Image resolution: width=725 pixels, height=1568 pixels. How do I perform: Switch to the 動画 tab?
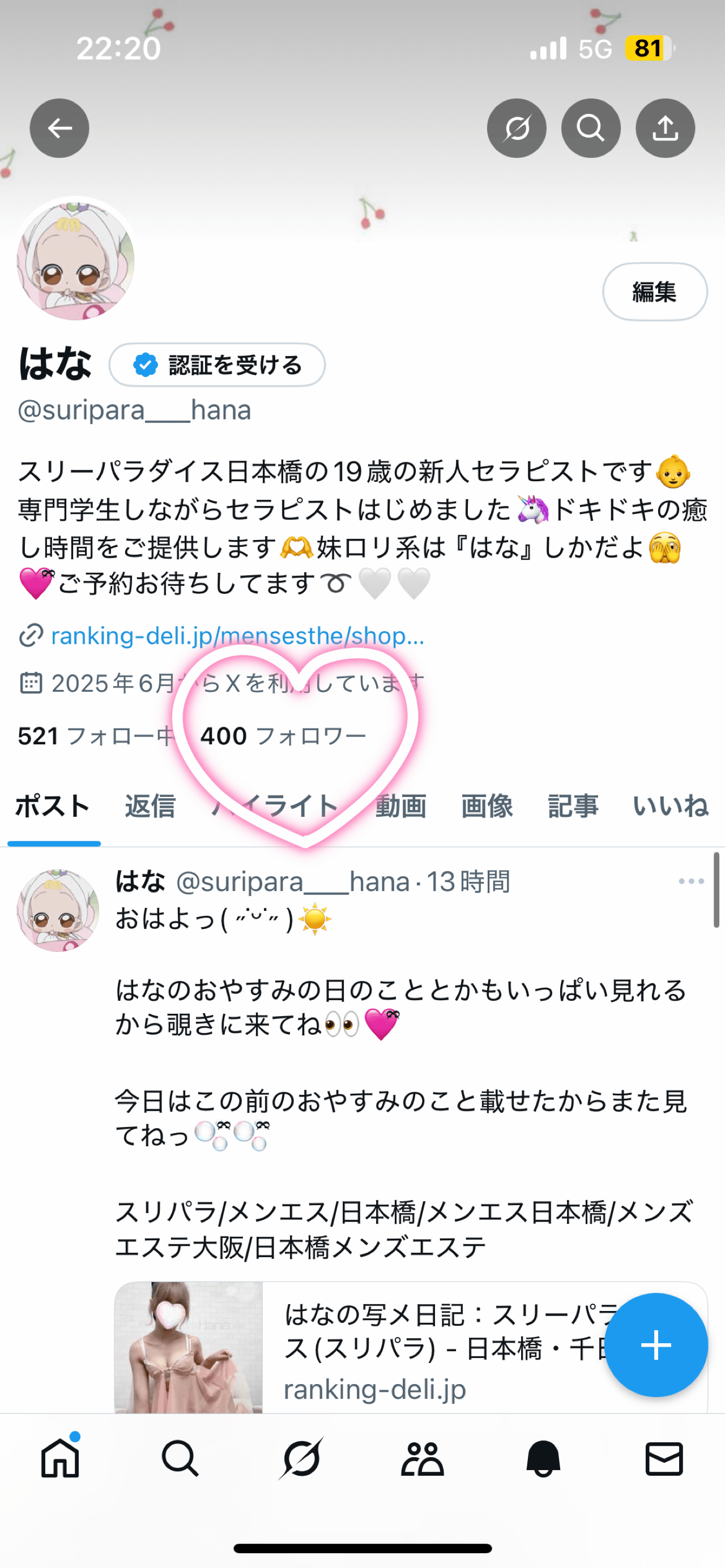click(x=400, y=807)
